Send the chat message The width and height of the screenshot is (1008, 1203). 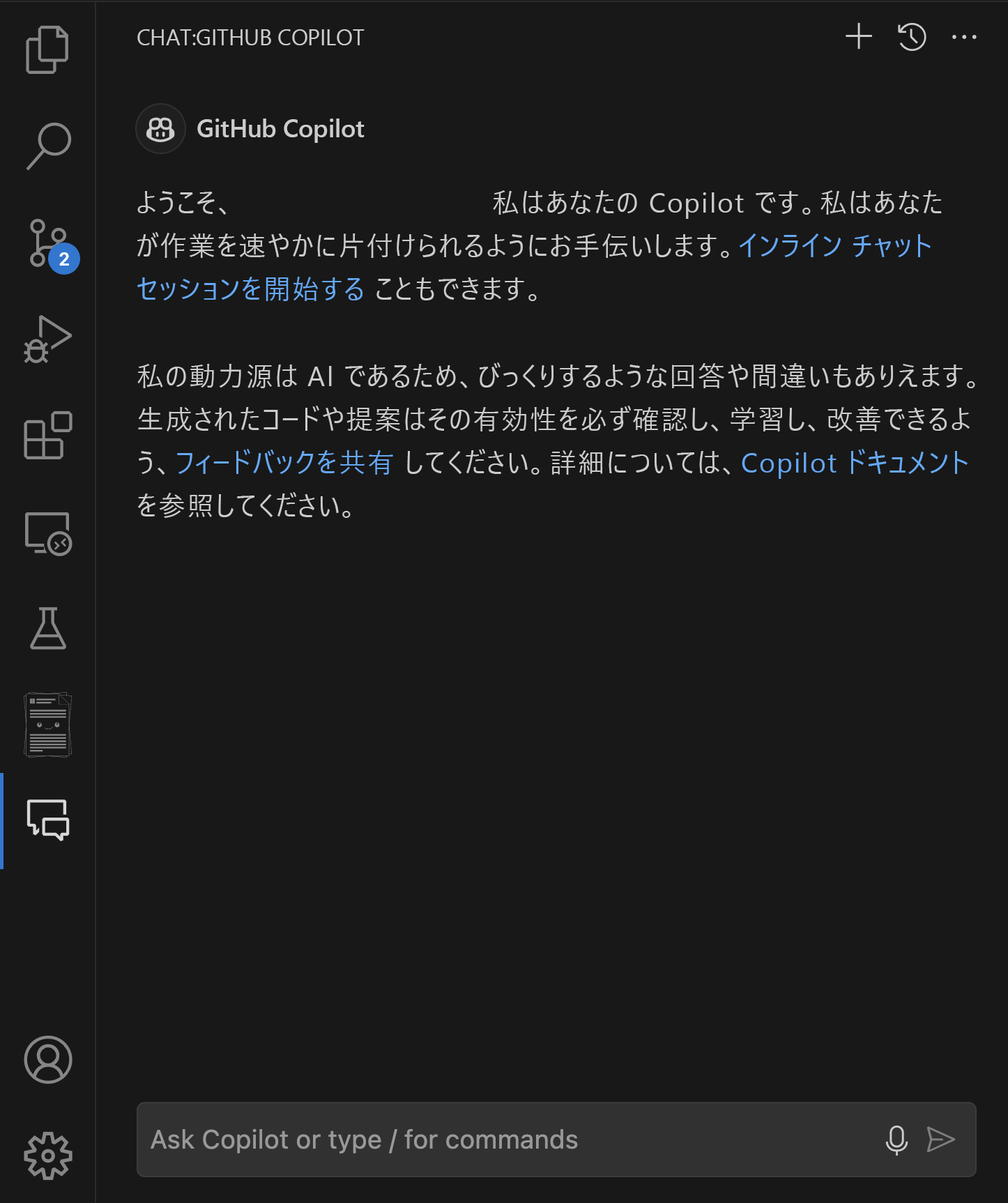[x=941, y=1140]
